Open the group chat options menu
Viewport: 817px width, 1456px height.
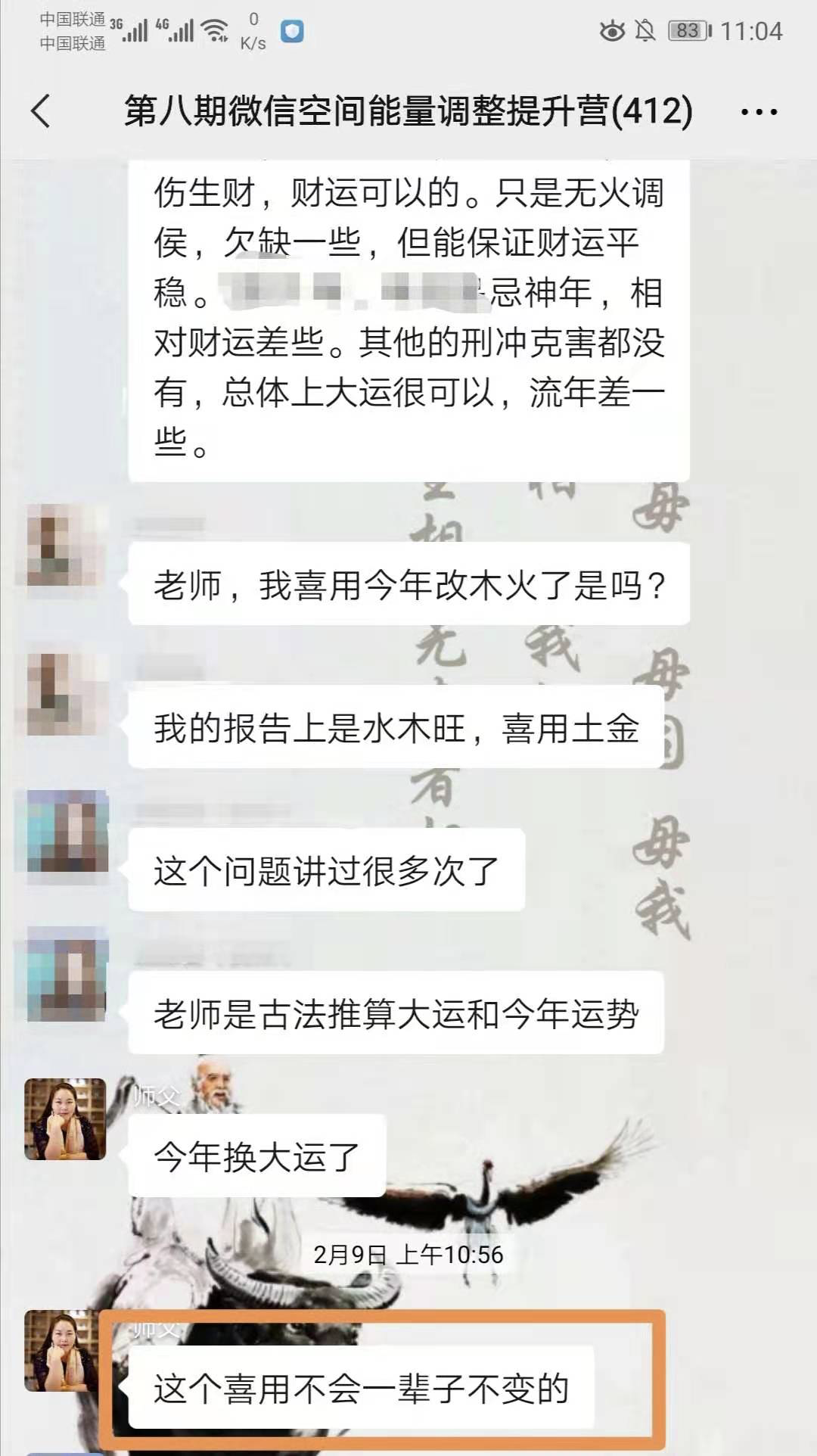[759, 112]
